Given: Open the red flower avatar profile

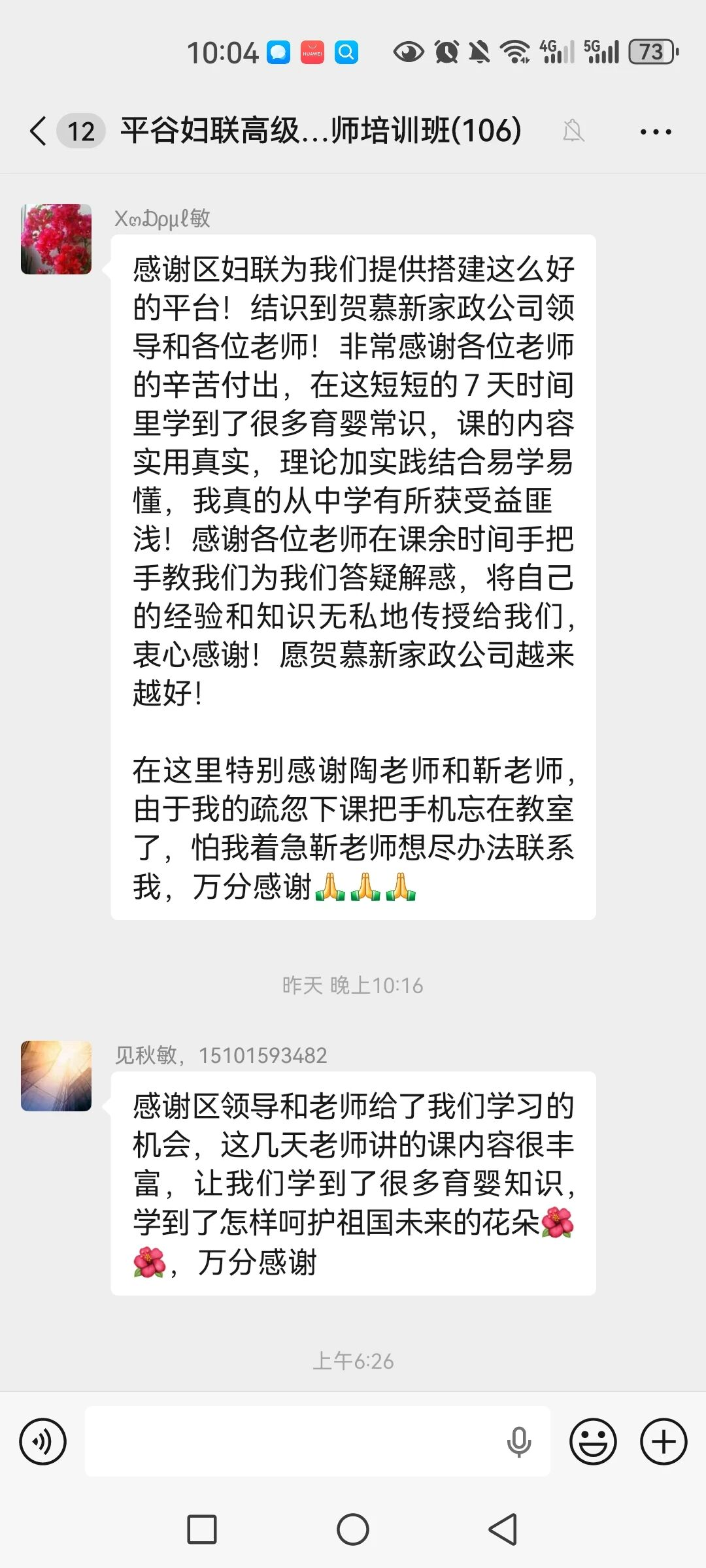Looking at the screenshot, I should 56,239.
